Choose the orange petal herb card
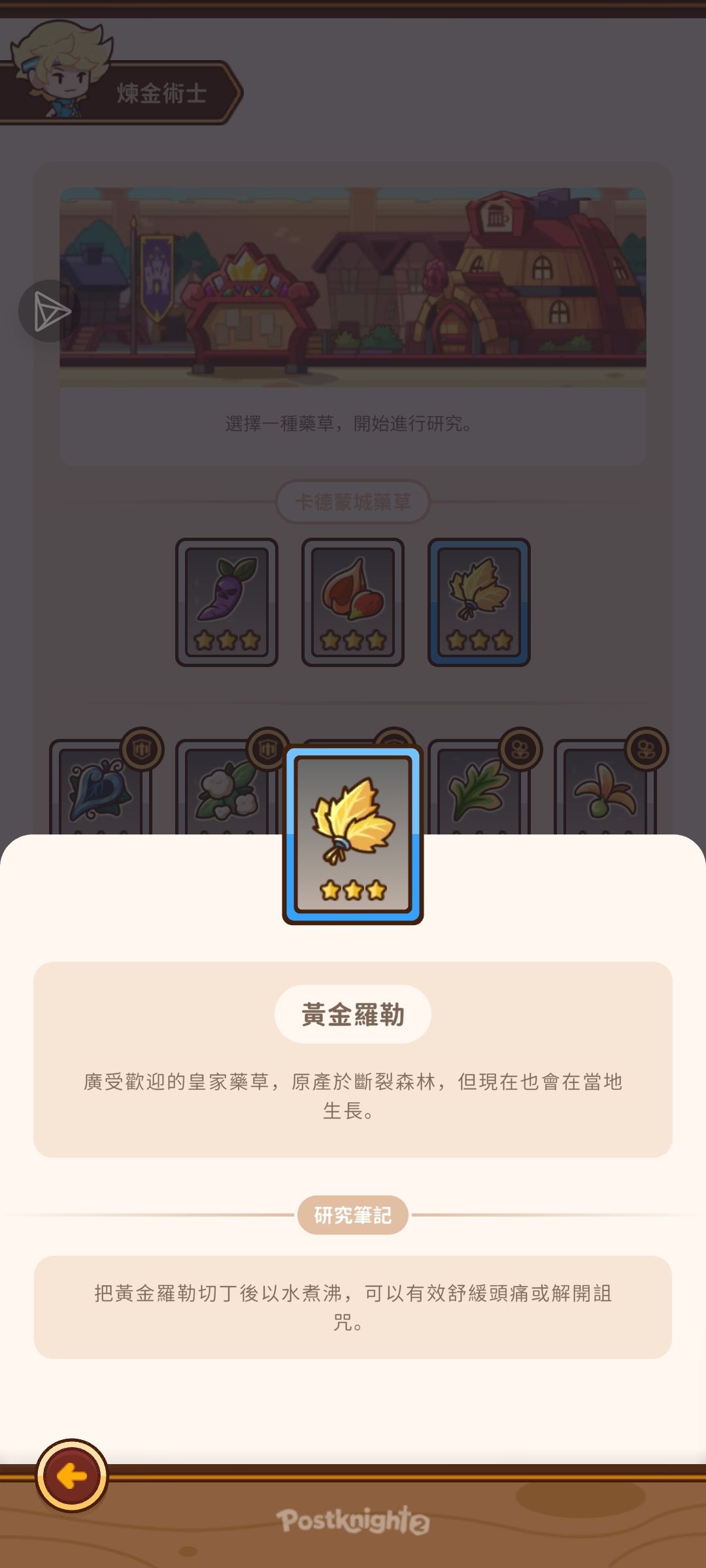 [x=605, y=787]
